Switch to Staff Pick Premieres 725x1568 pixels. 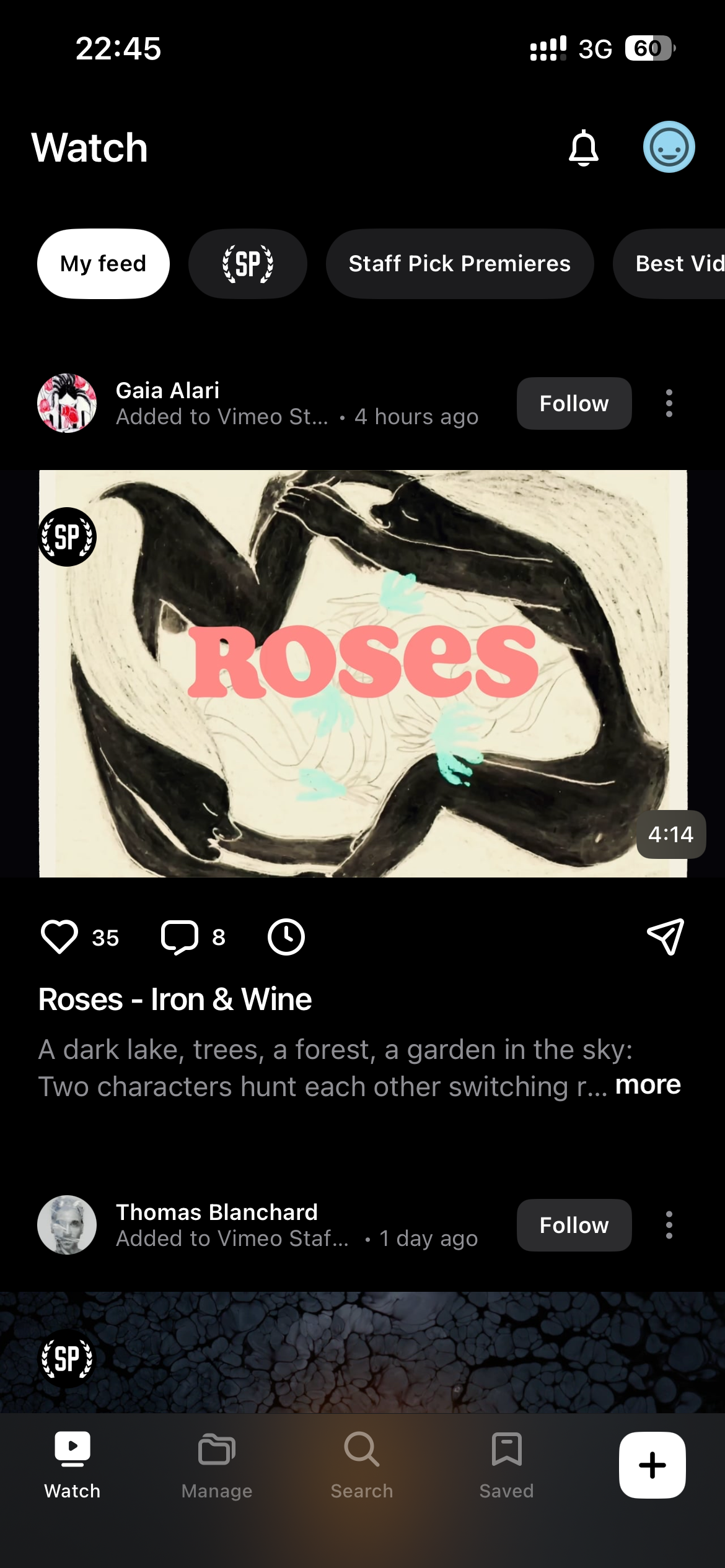click(459, 264)
